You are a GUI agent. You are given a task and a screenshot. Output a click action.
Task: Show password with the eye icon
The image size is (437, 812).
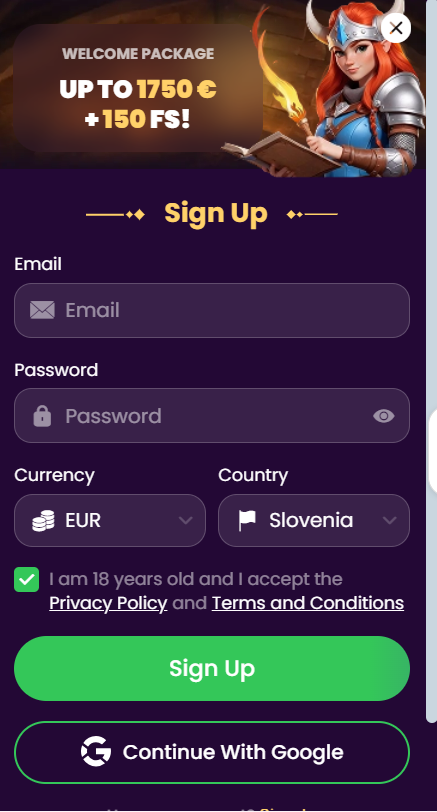[x=384, y=416]
